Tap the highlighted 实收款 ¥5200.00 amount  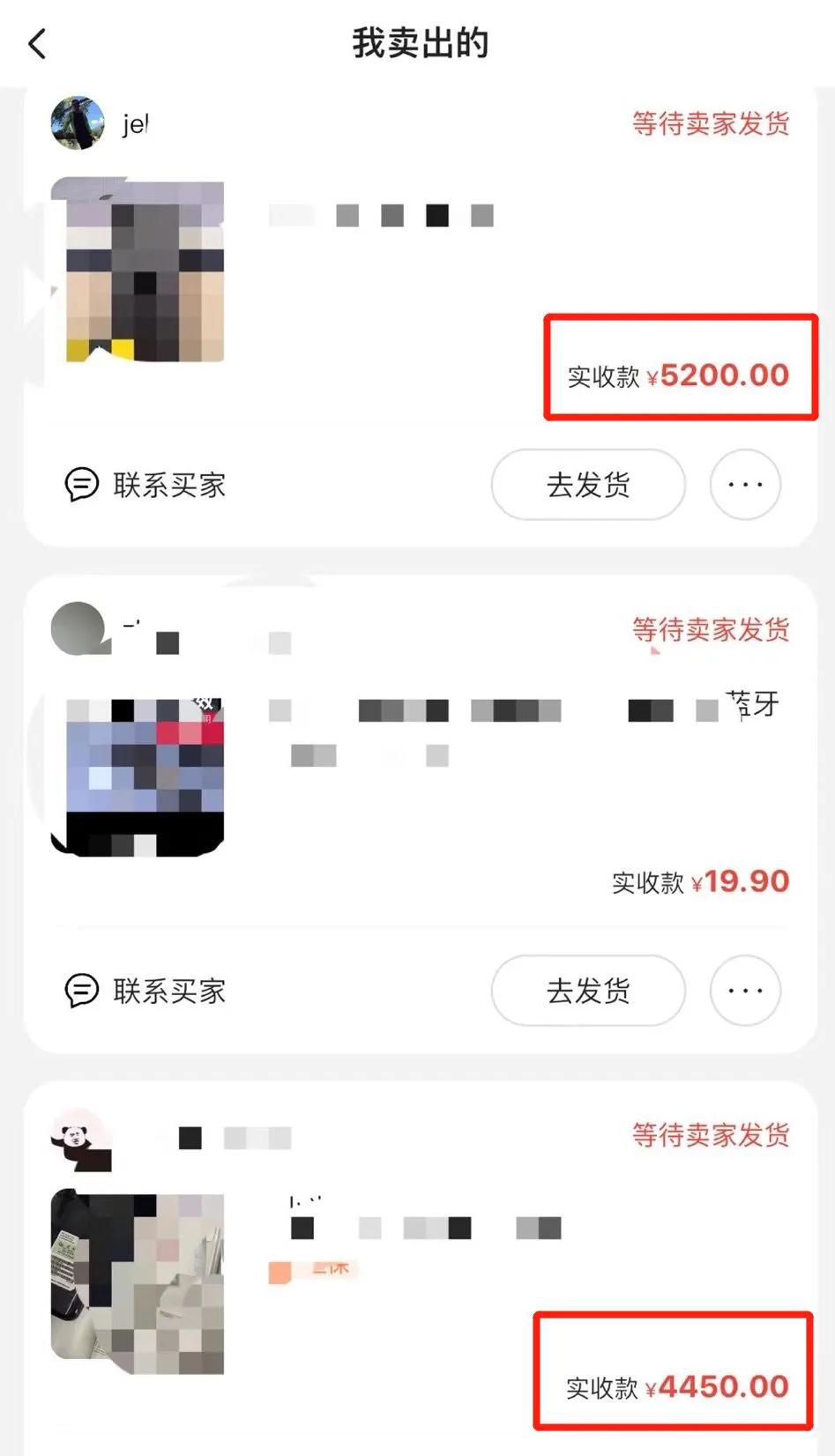click(x=679, y=375)
